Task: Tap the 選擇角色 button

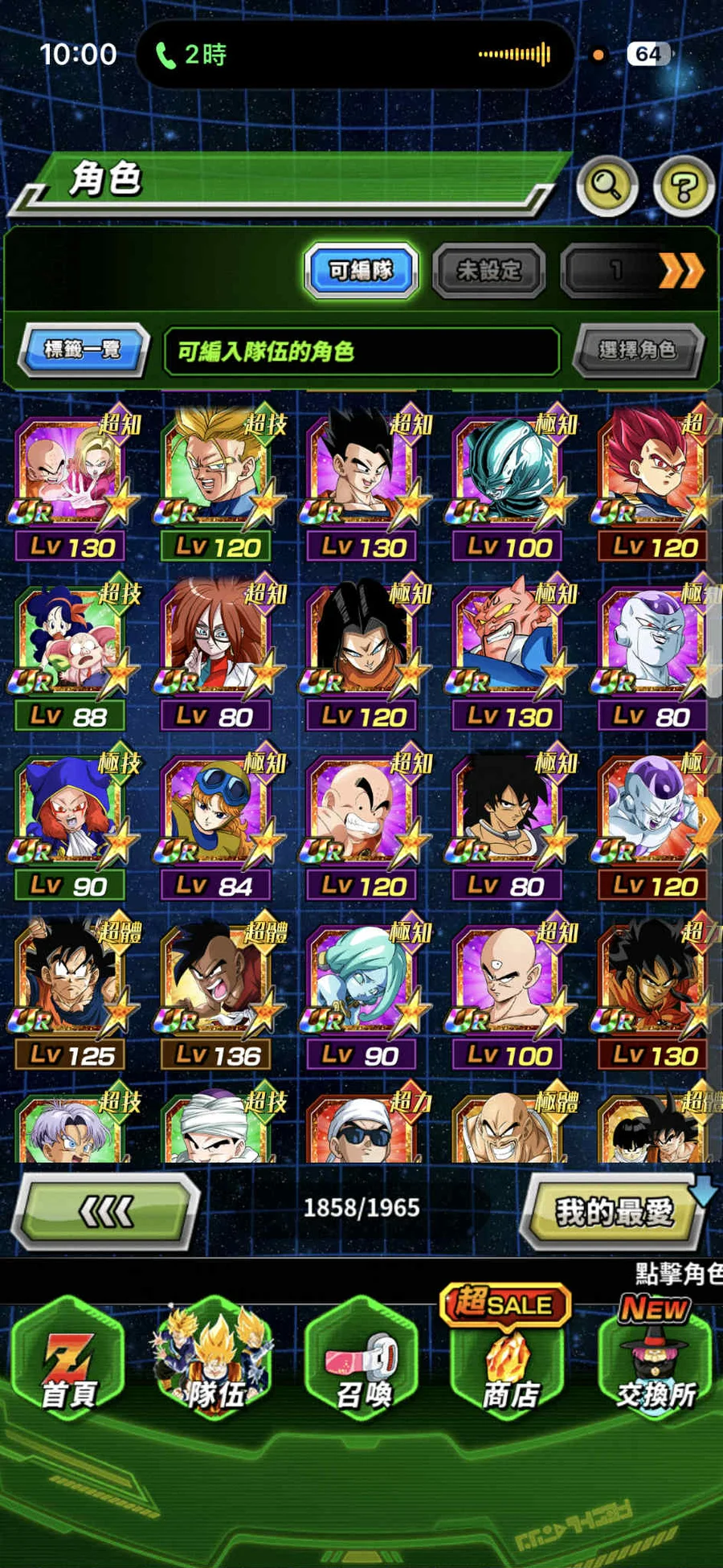Action: point(637,350)
